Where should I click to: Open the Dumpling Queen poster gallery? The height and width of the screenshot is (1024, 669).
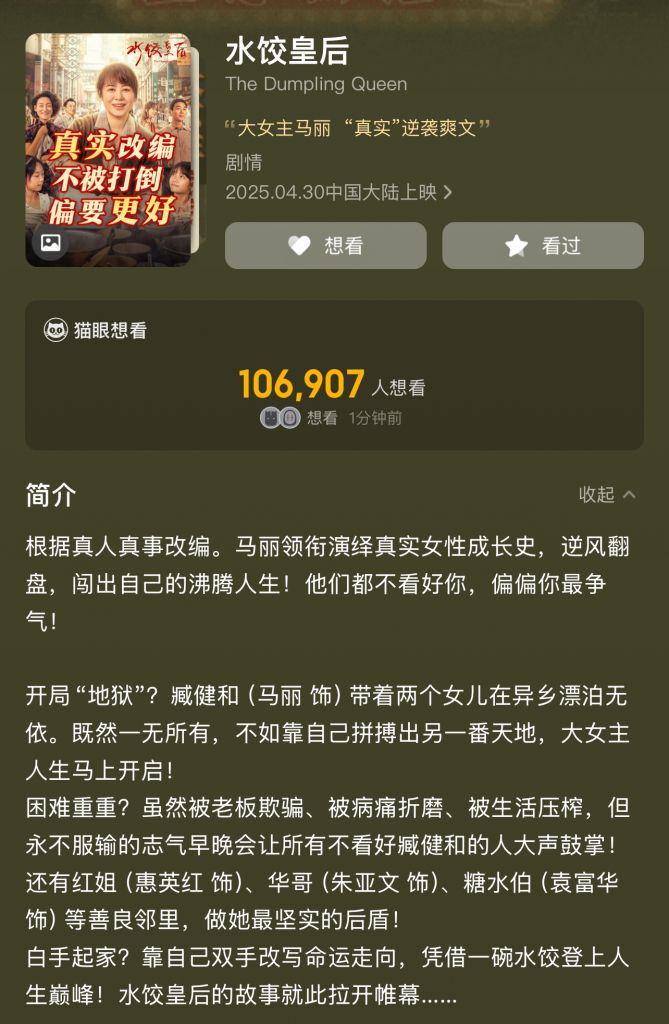pos(108,150)
